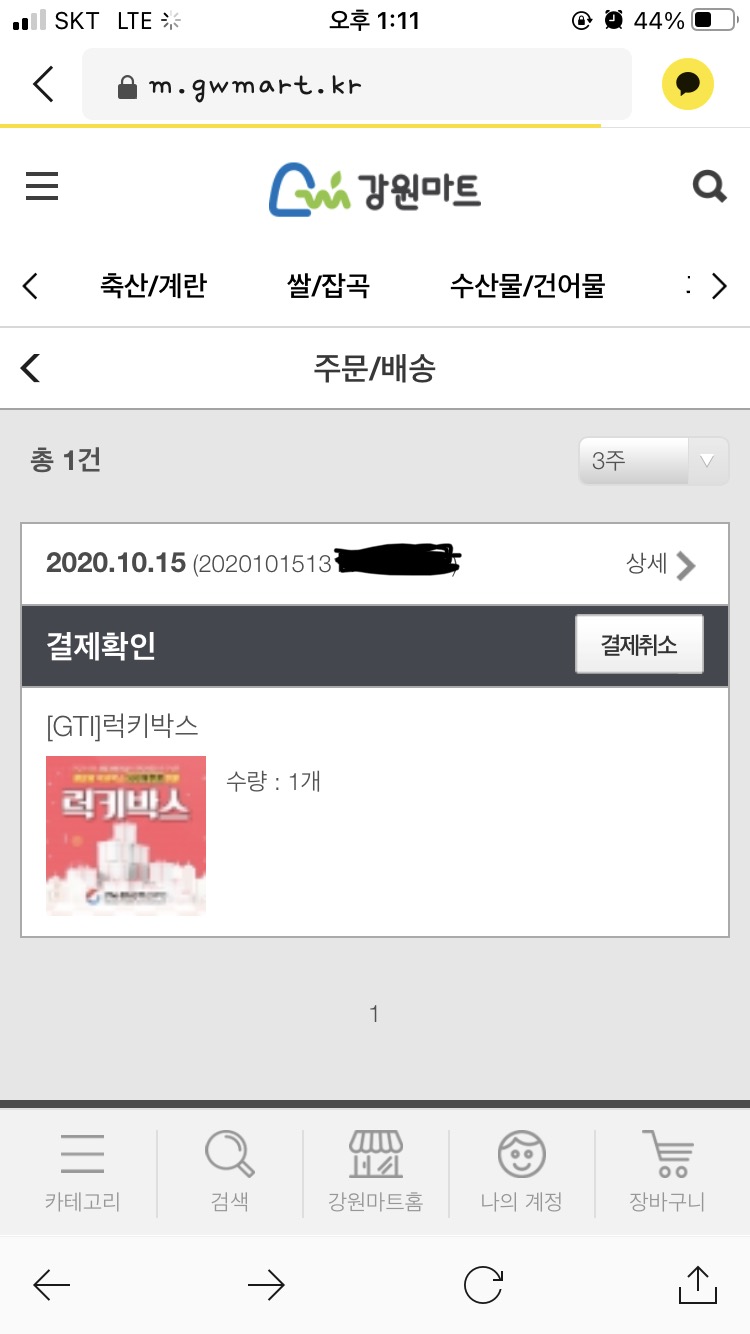
Task: Go back using the browser back arrow
Action: (43, 84)
